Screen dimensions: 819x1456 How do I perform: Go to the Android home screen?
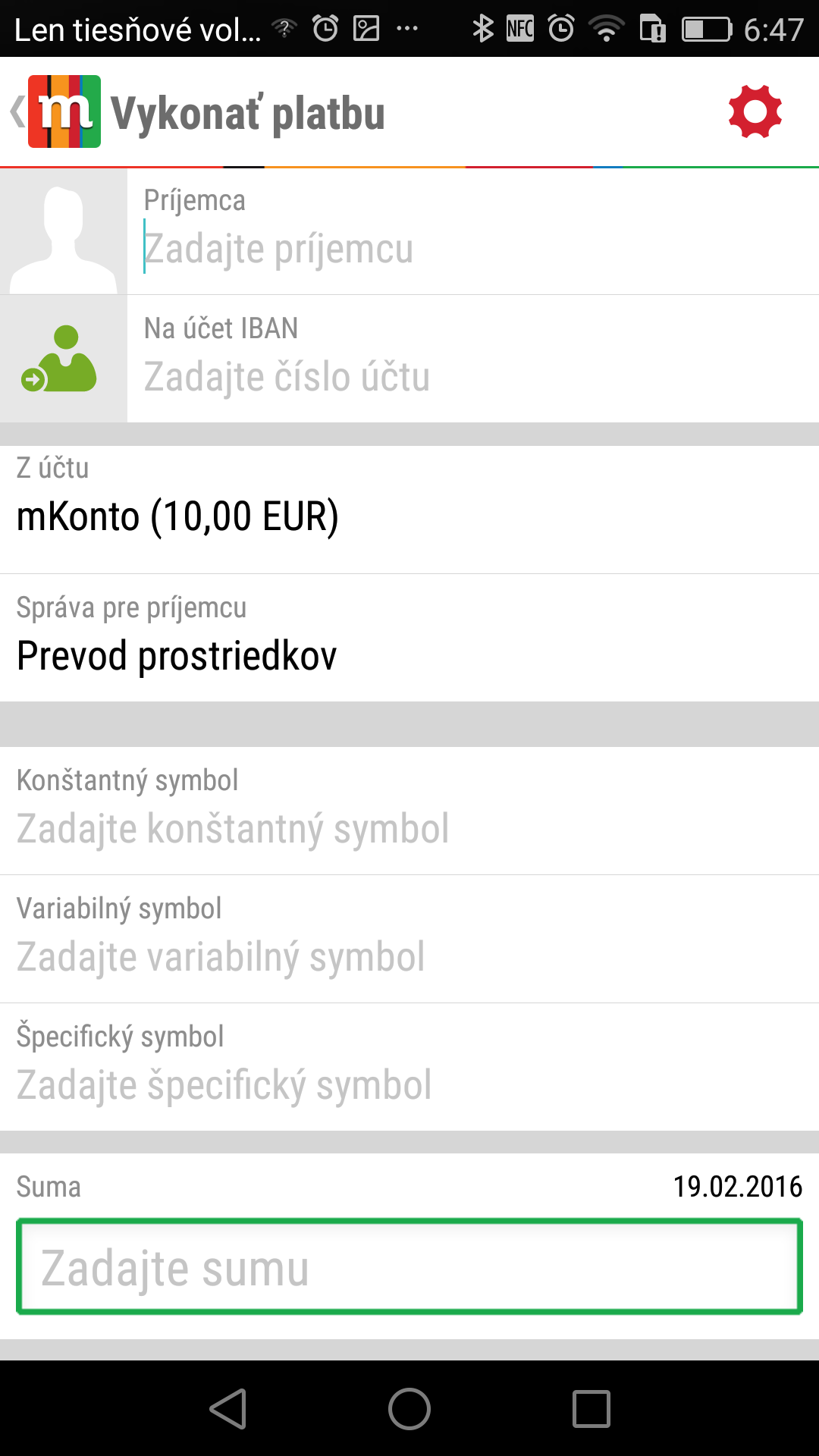click(409, 1409)
